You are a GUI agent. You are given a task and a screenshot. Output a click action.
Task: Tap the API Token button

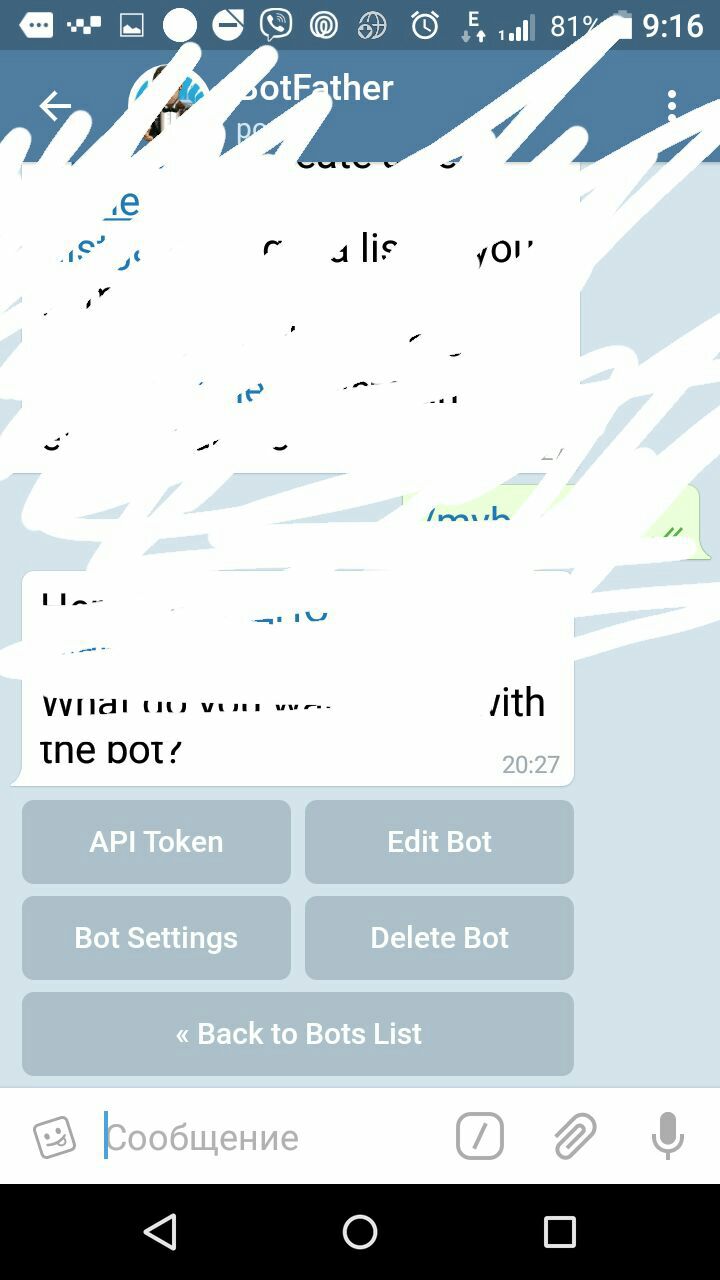click(156, 841)
